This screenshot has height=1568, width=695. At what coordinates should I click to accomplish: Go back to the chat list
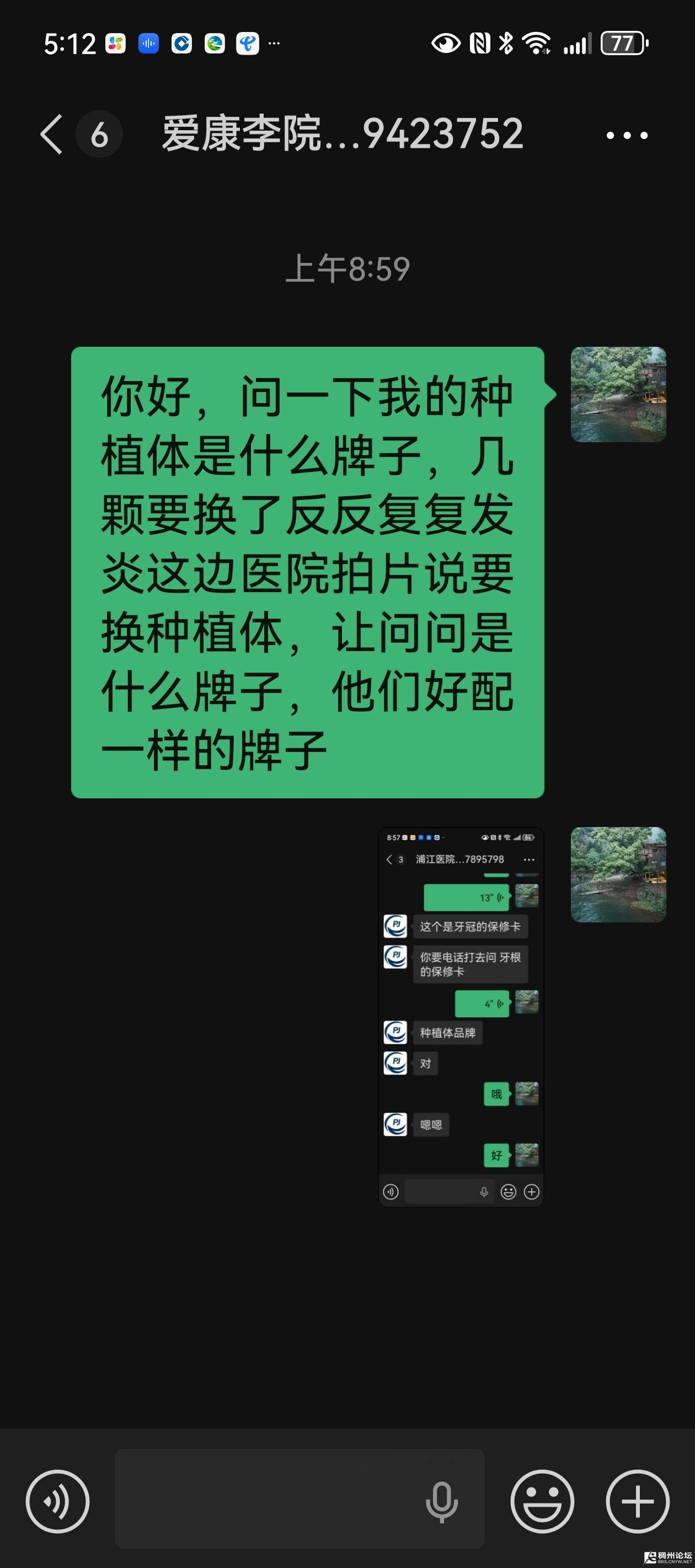tap(52, 134)
